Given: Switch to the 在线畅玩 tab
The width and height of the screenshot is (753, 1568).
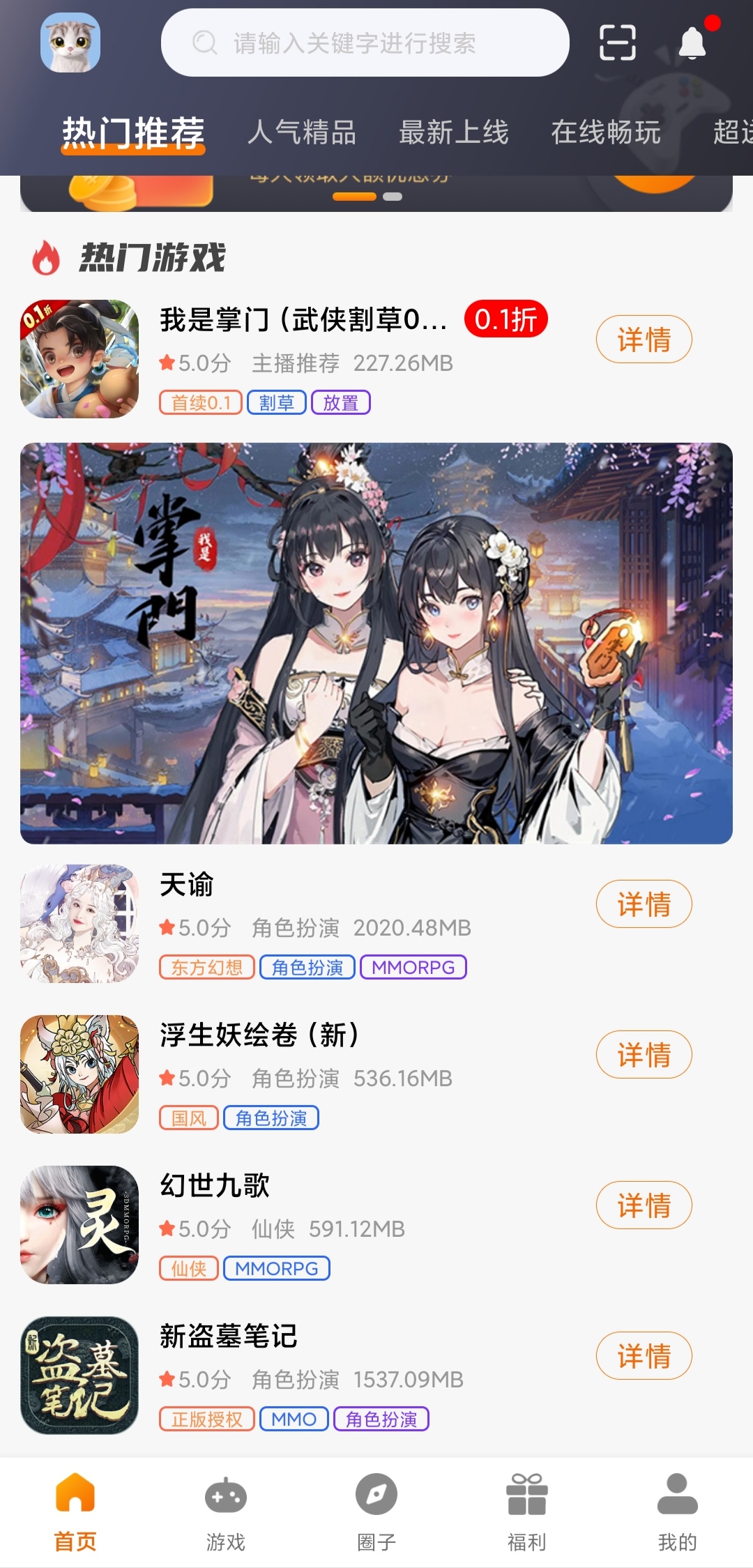Looking at the screenshot, I should point(606,132).
